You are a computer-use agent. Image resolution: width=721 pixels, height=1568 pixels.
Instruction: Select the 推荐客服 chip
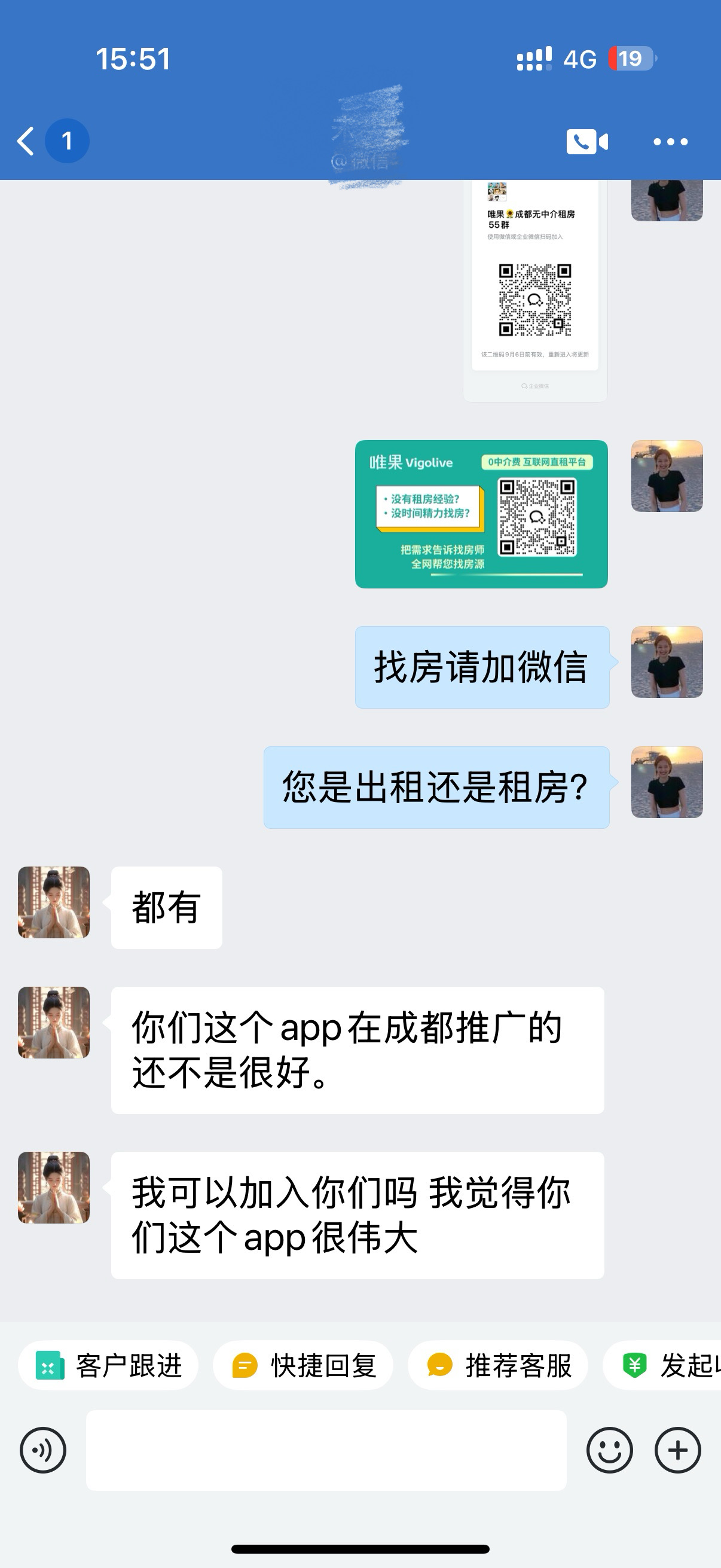tap(497, 1365)
